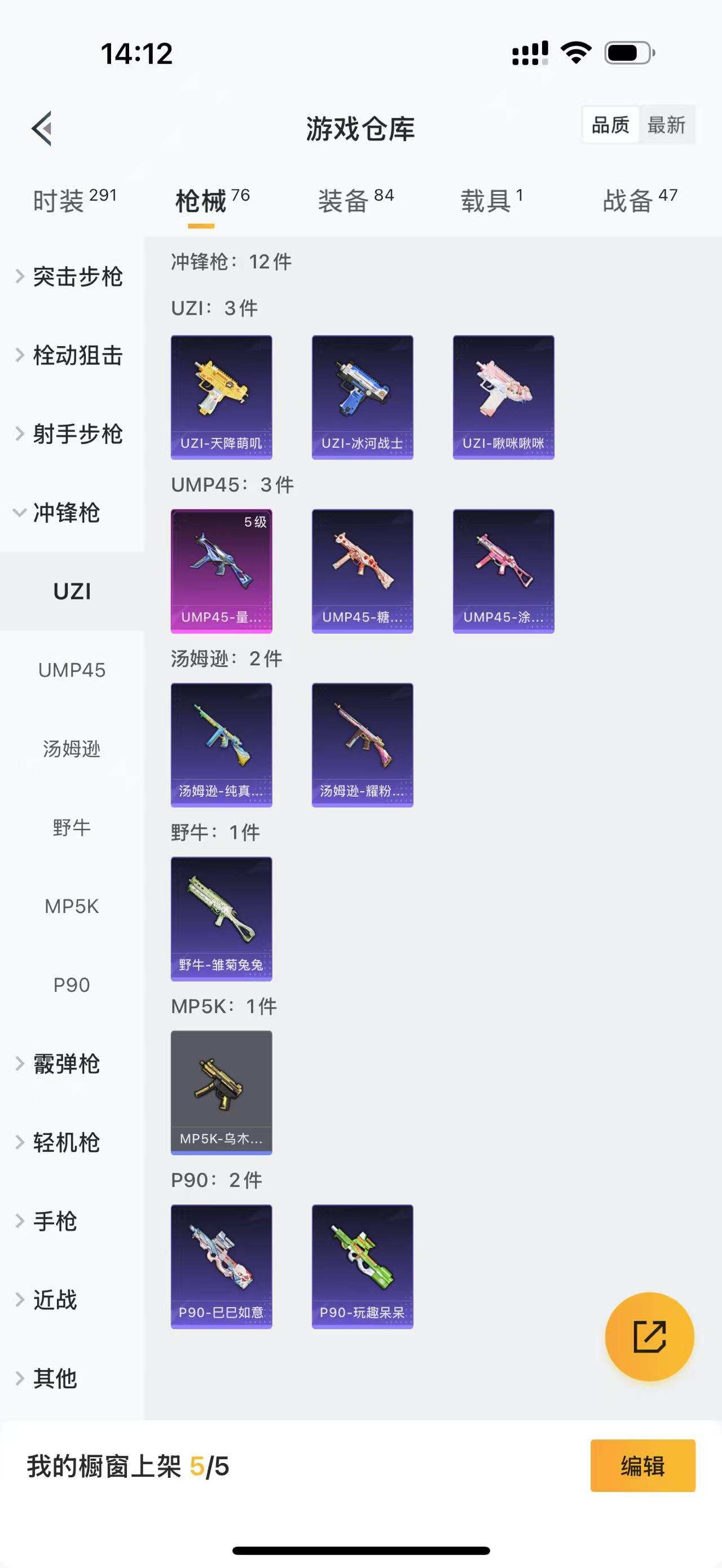View the P90-玩趣呆呆 skin
The height and width of the screenshot is (1568, 722).
(x=362, y=1266)
